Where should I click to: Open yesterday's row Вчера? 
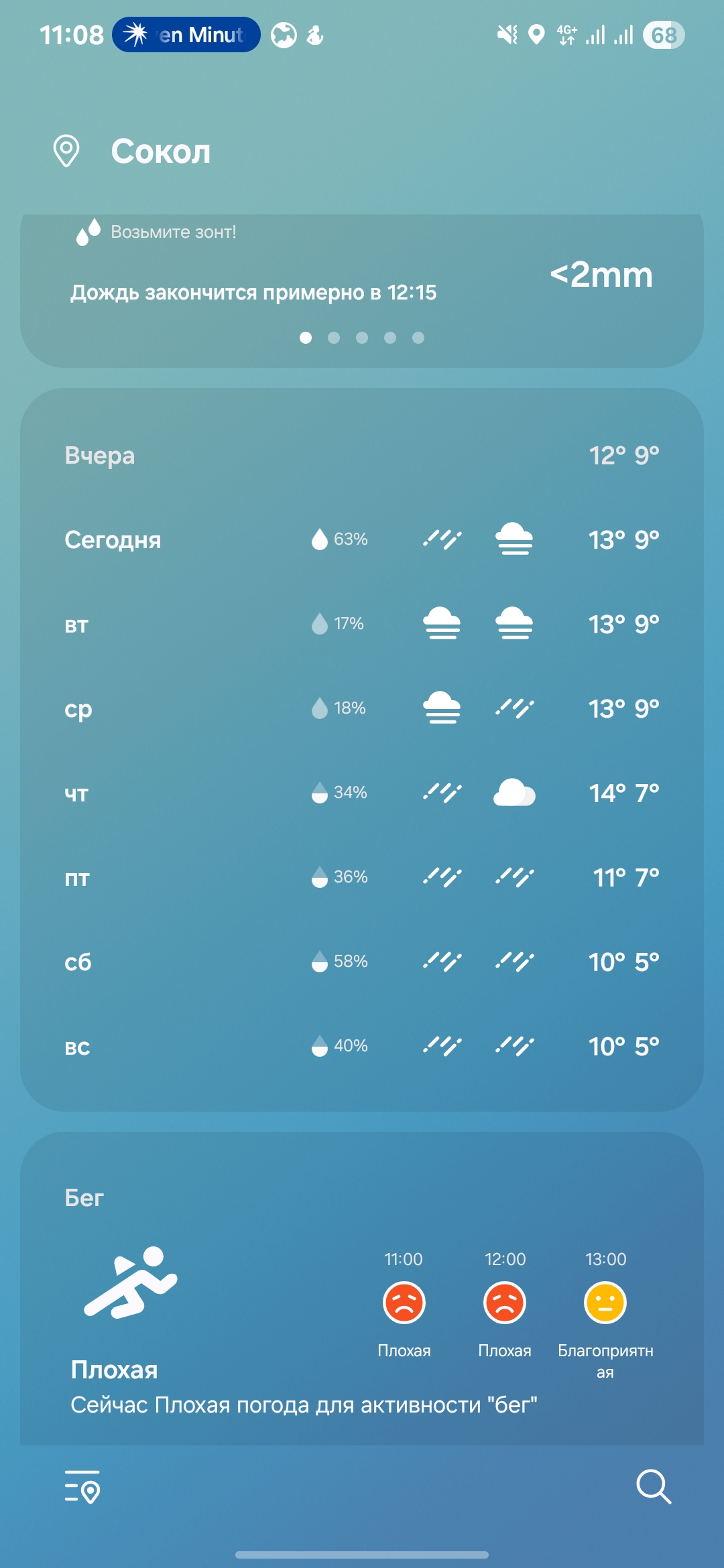point(362,456)
